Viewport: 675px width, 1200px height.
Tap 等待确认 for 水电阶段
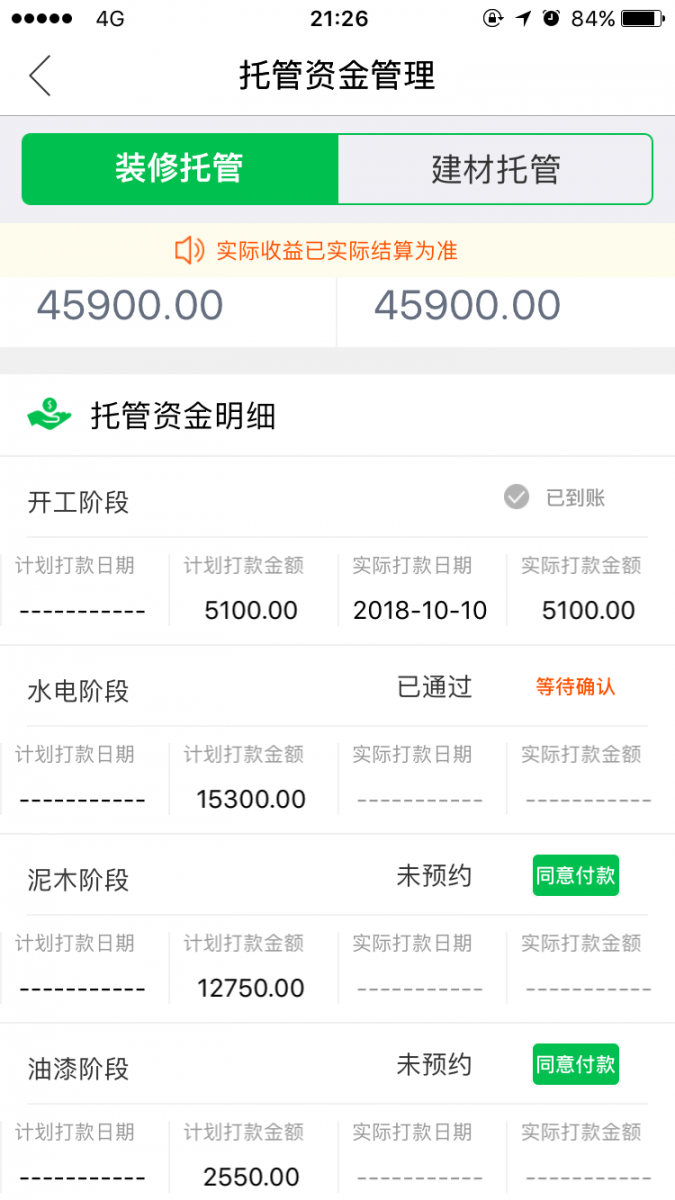(575, 687)
